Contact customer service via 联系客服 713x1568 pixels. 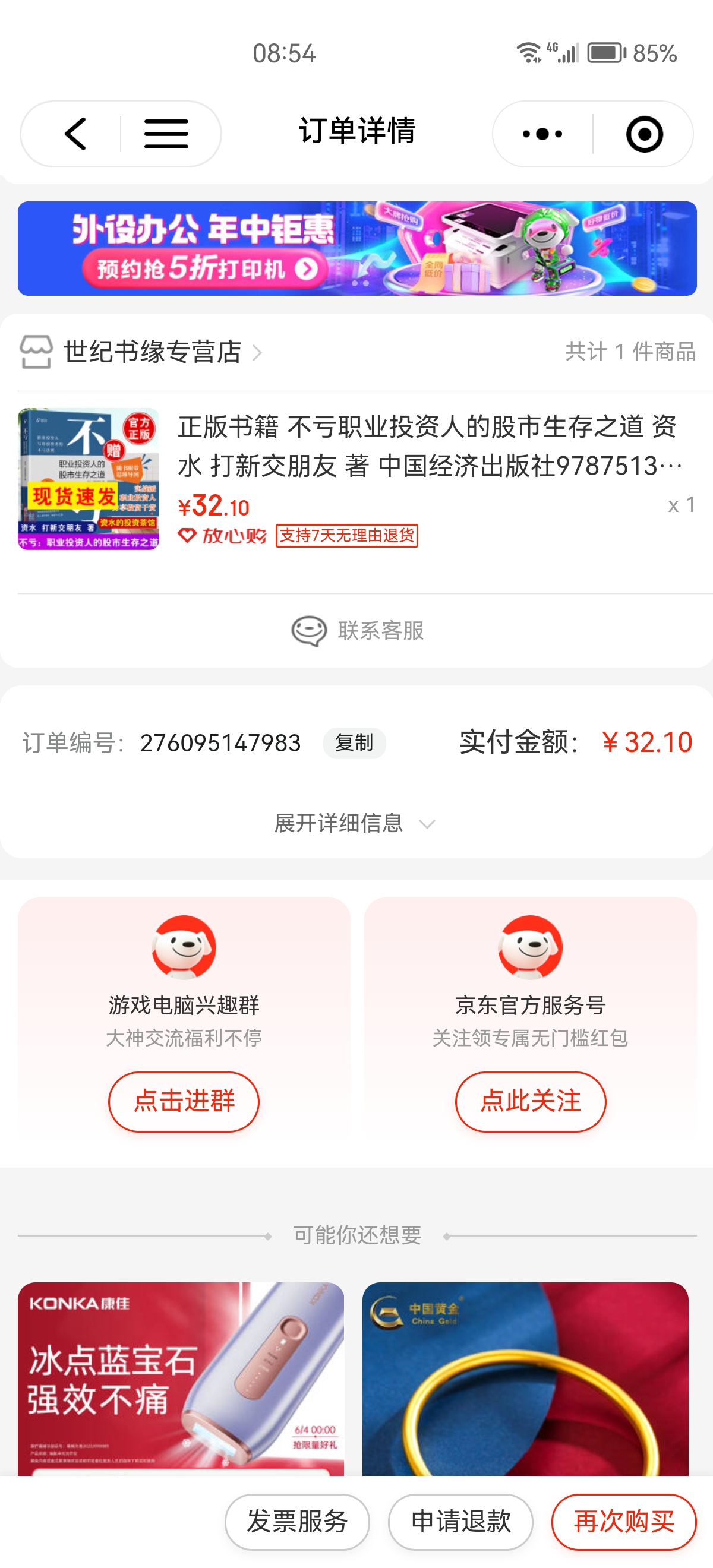point(358,631)
